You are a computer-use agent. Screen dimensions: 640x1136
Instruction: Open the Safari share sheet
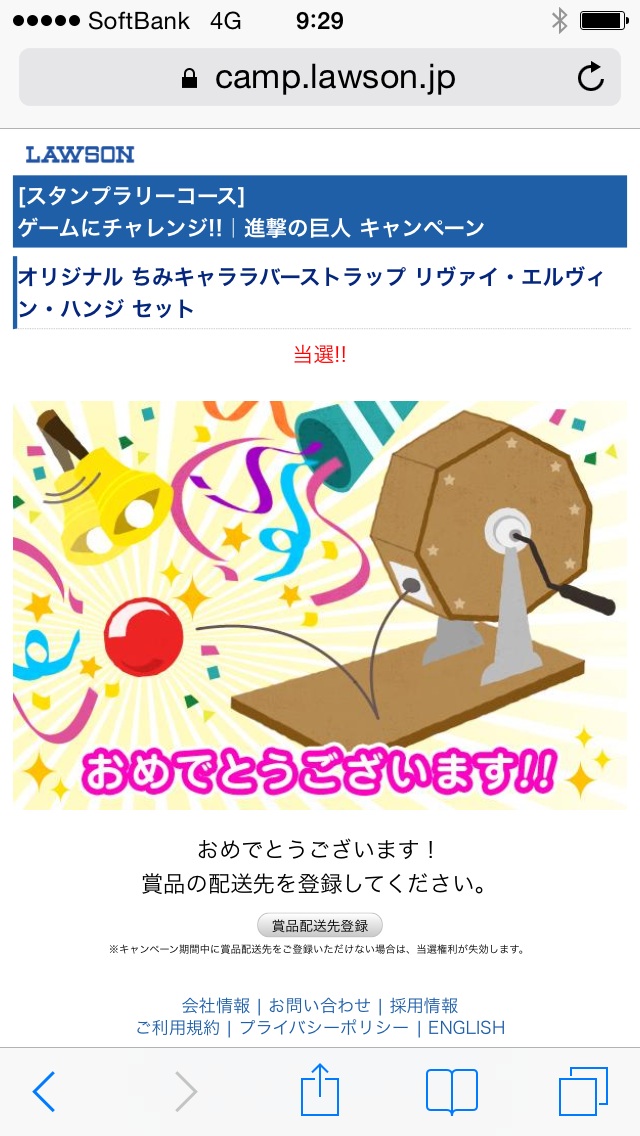click(x=320, y=1091)
